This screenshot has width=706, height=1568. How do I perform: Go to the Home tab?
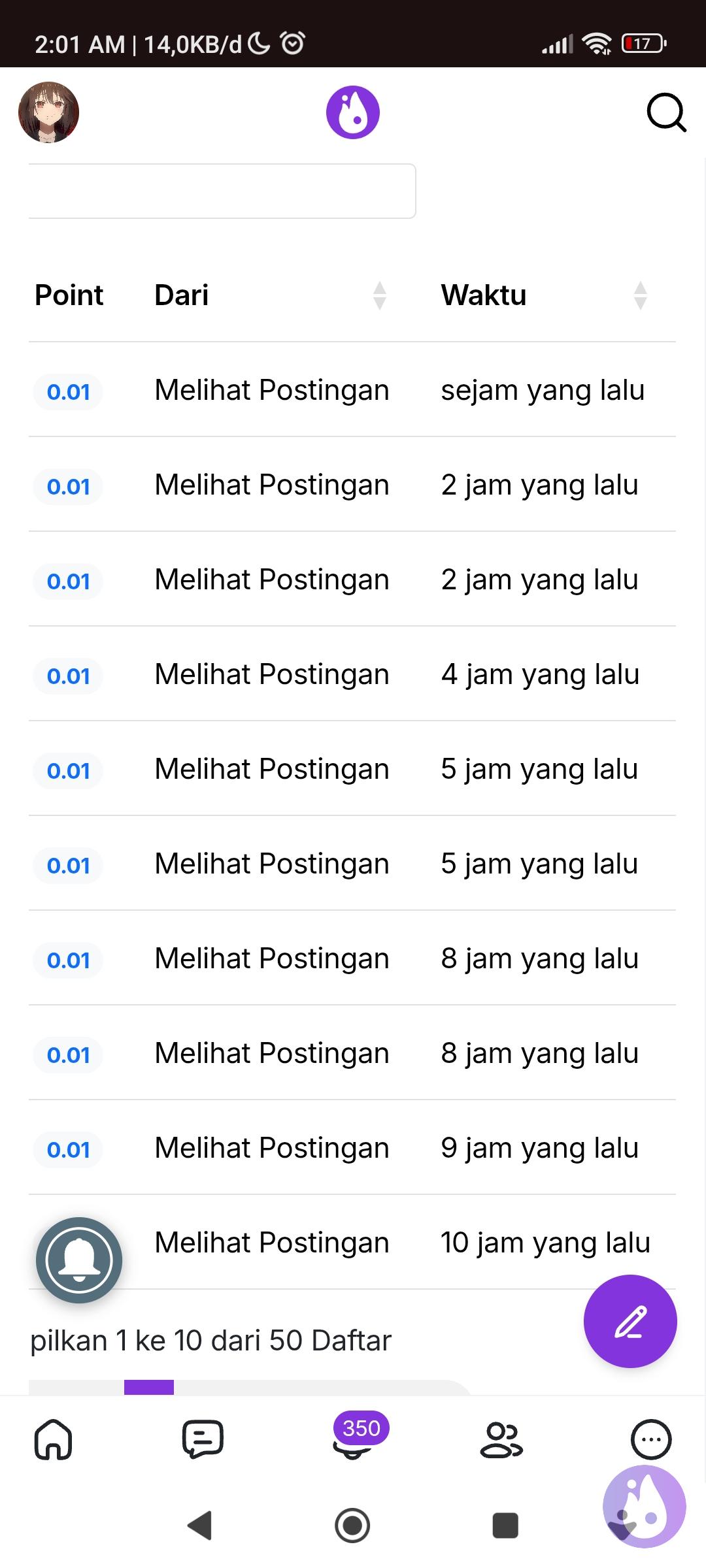[x=53, y=1439]
